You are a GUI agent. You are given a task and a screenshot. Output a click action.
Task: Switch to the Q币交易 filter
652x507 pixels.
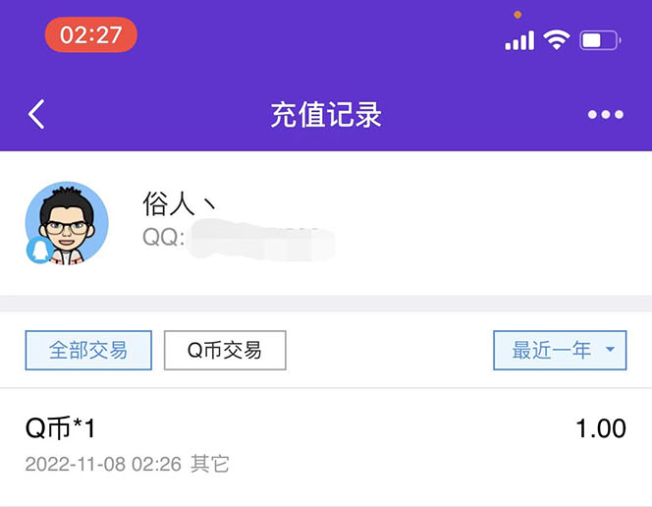pyautogui.click(x=225, y=350)
